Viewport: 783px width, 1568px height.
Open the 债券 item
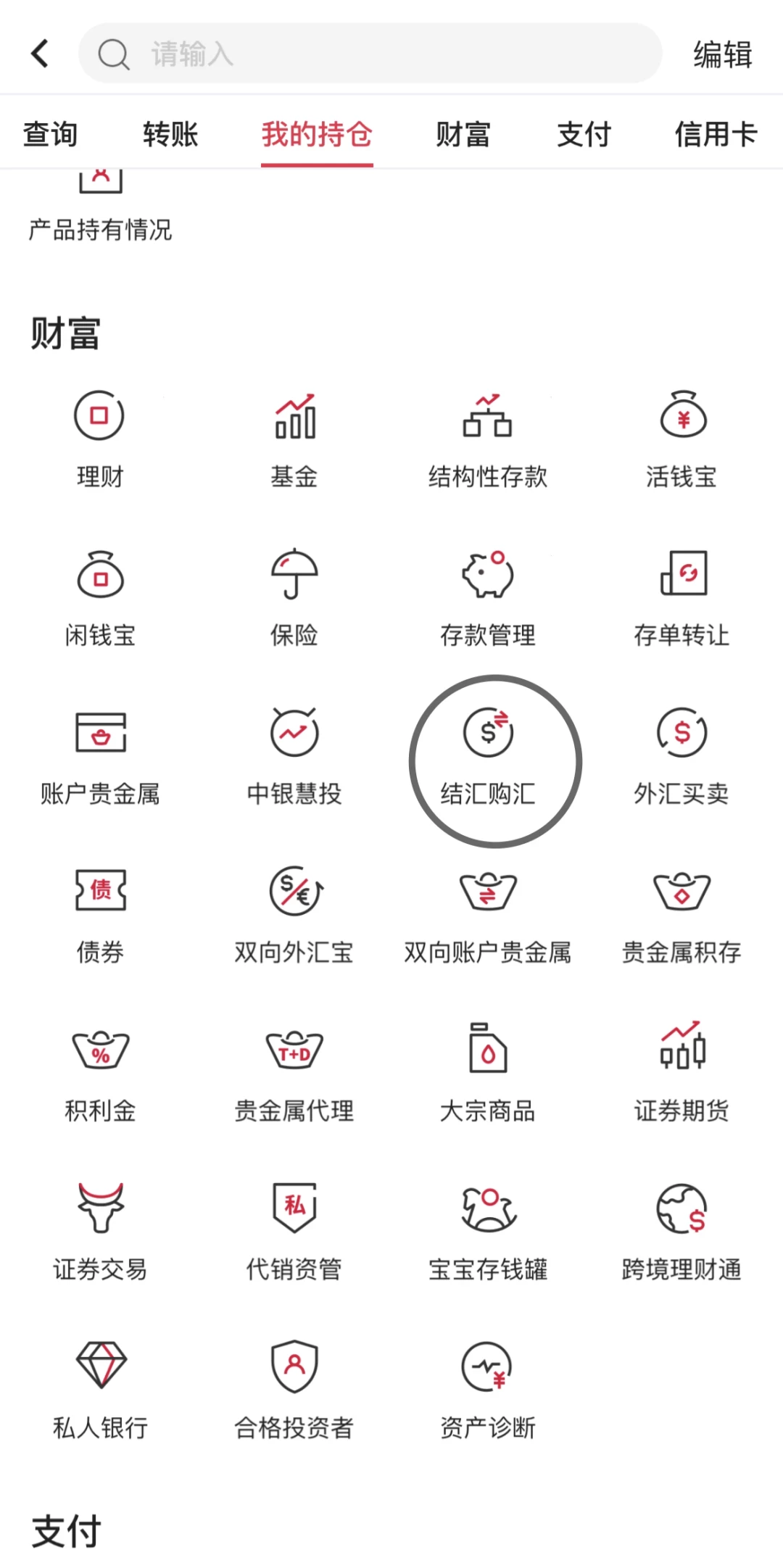point(100,915)
